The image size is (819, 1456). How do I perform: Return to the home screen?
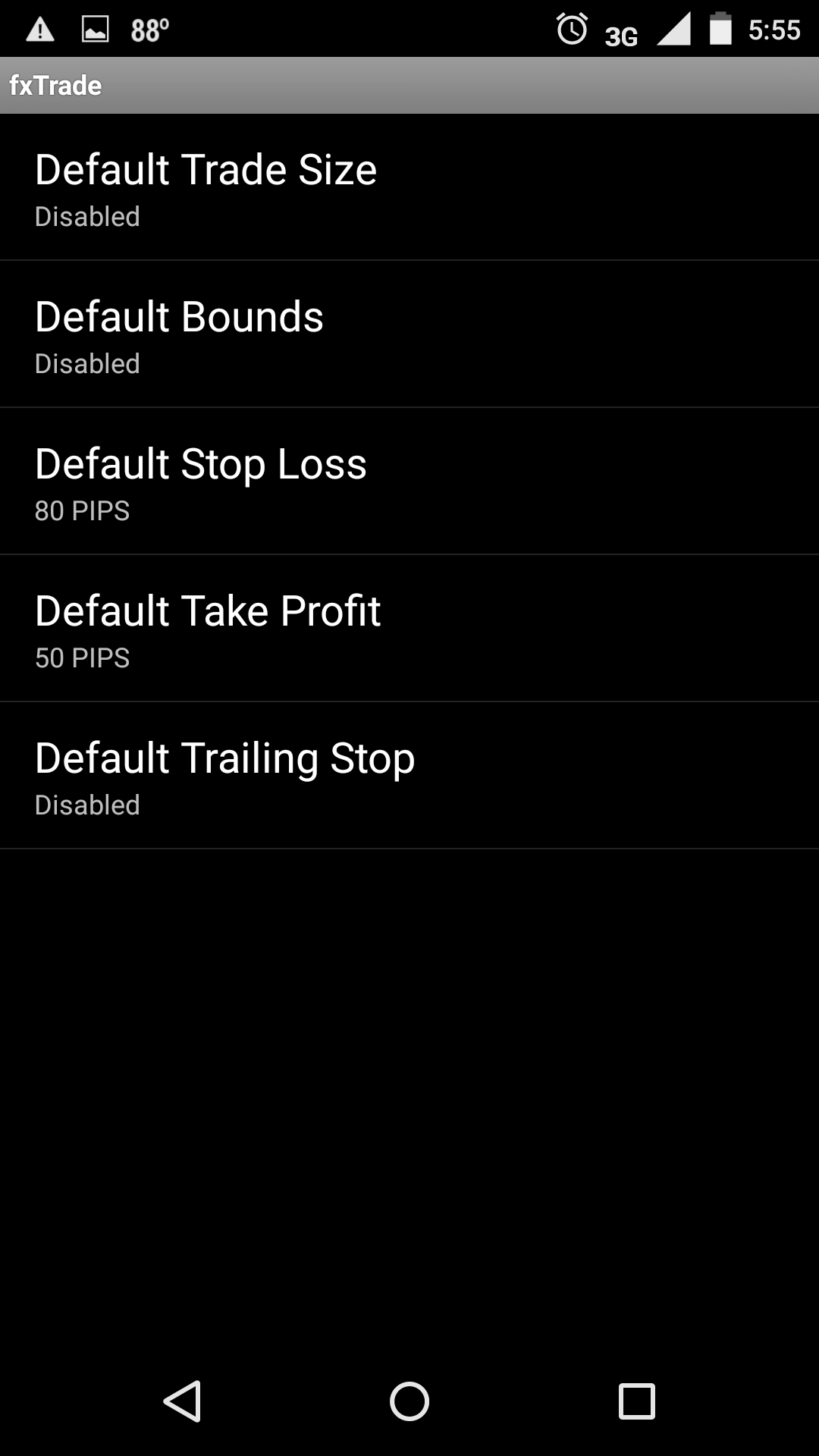(x=409, y=1401)
